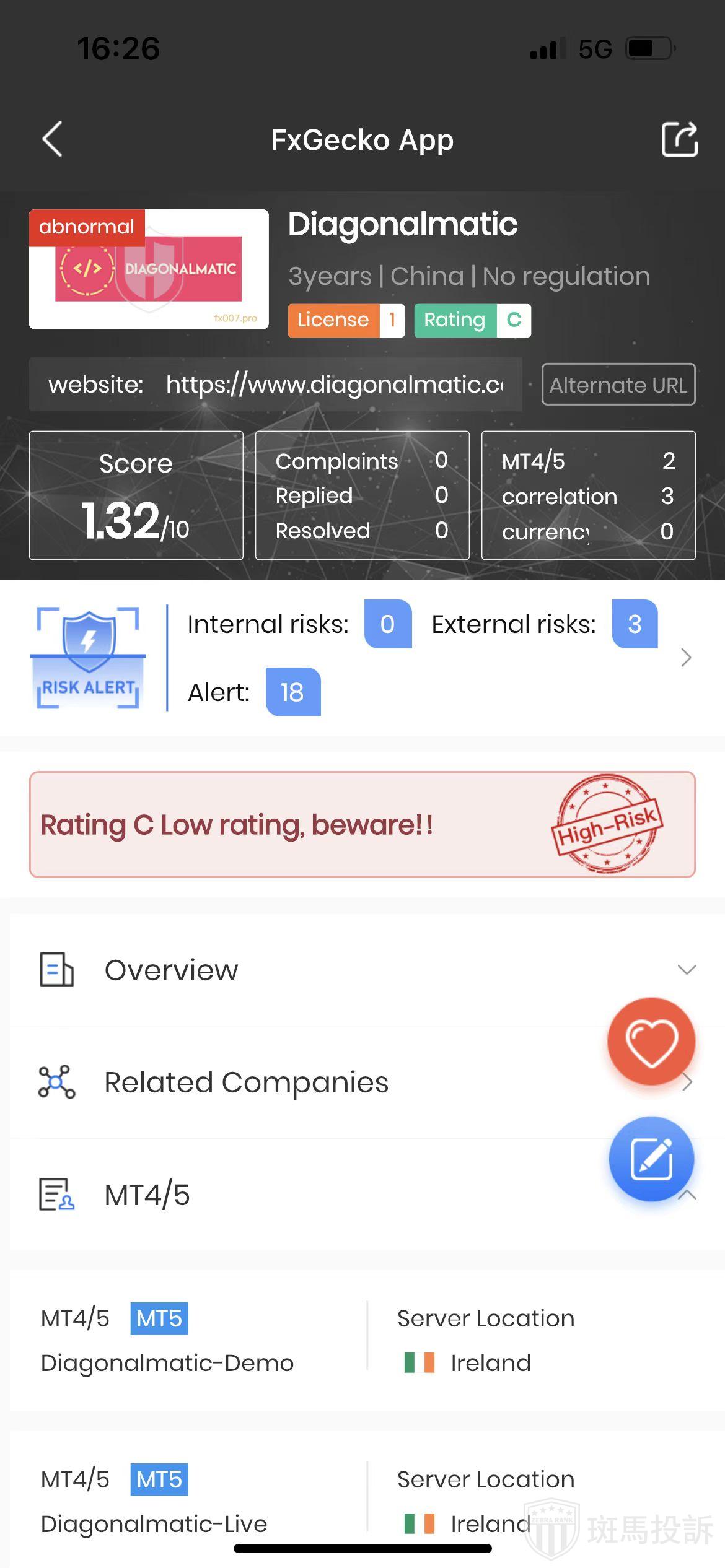Tap the License badge
The image size is (725, 1568).
tap(346, 320)
